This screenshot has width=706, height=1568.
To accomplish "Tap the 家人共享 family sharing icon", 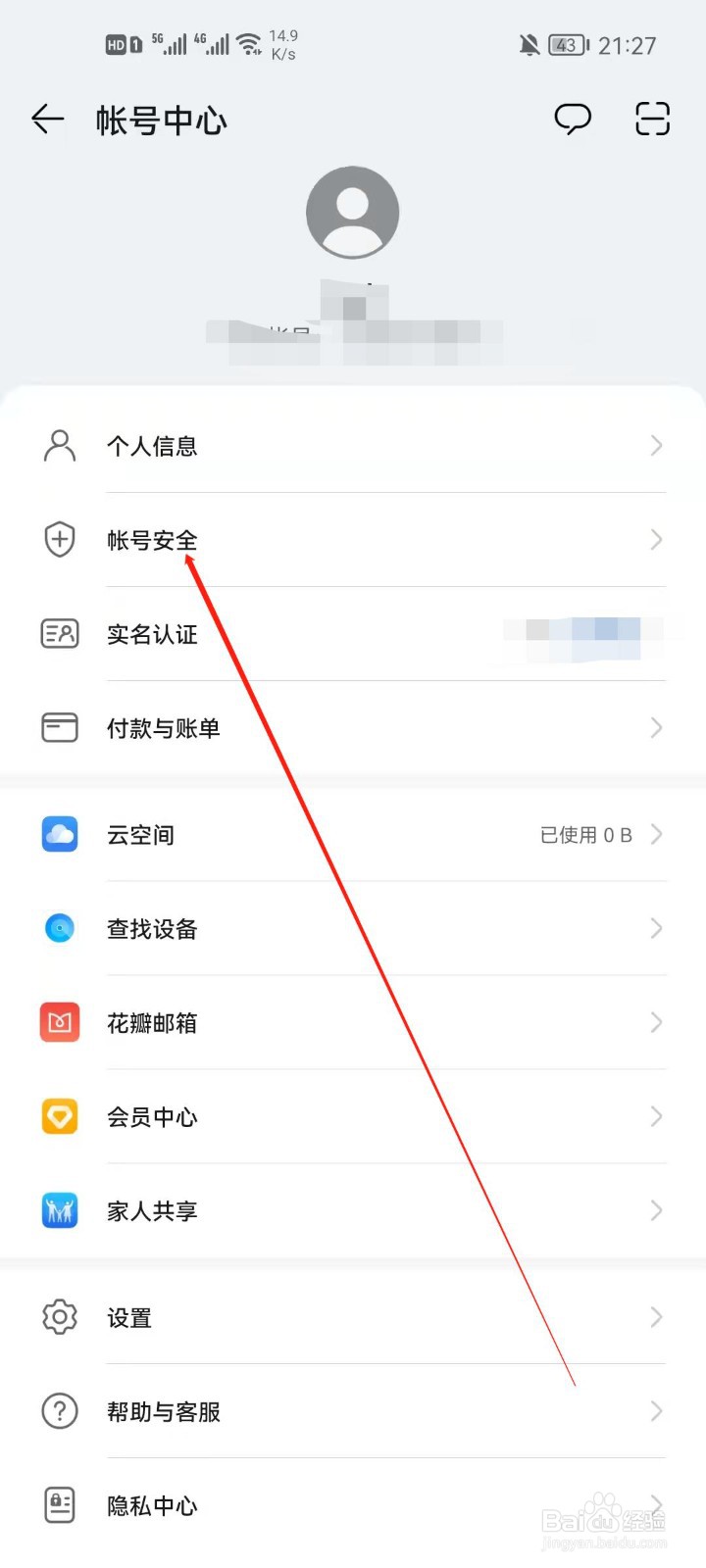I will coord(59,1210).
